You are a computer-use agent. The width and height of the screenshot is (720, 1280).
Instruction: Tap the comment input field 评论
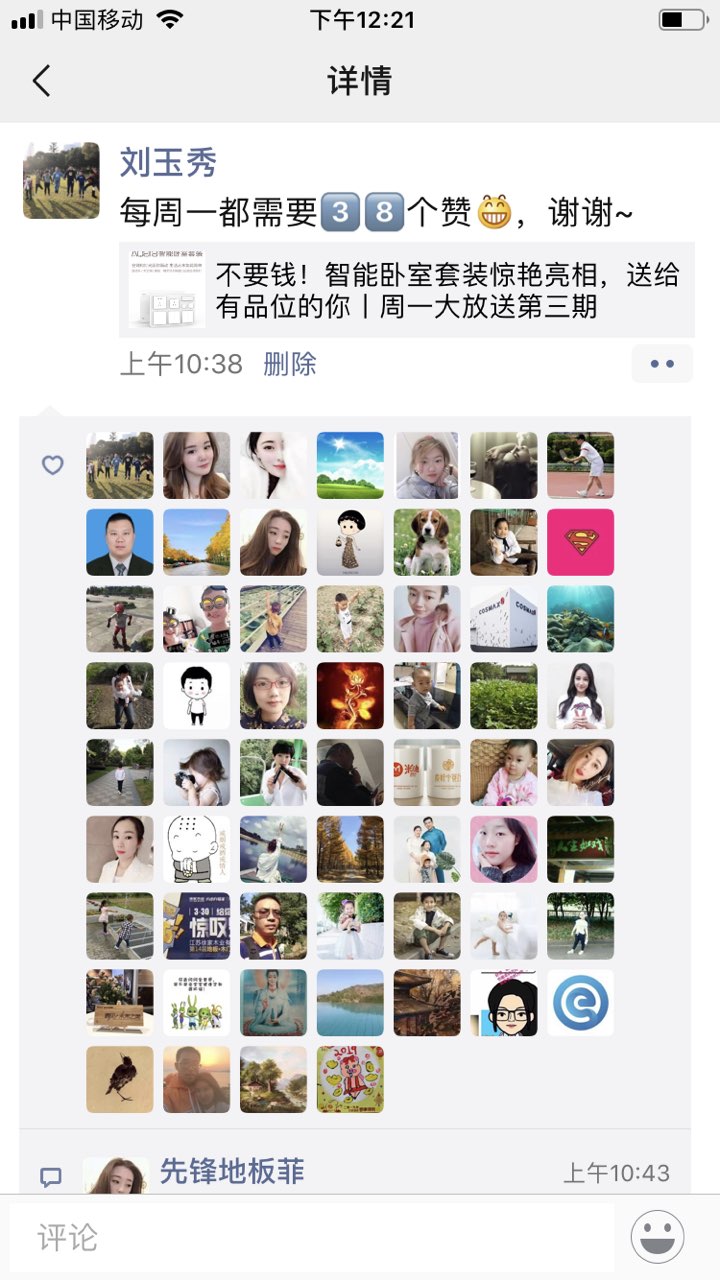click(x=310, y=1238)
